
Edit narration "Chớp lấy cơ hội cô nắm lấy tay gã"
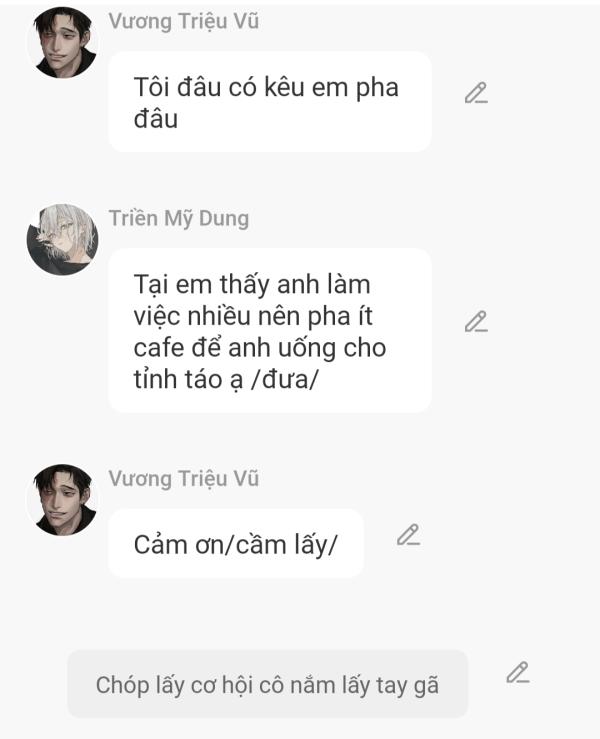click(x=517, y=673)
